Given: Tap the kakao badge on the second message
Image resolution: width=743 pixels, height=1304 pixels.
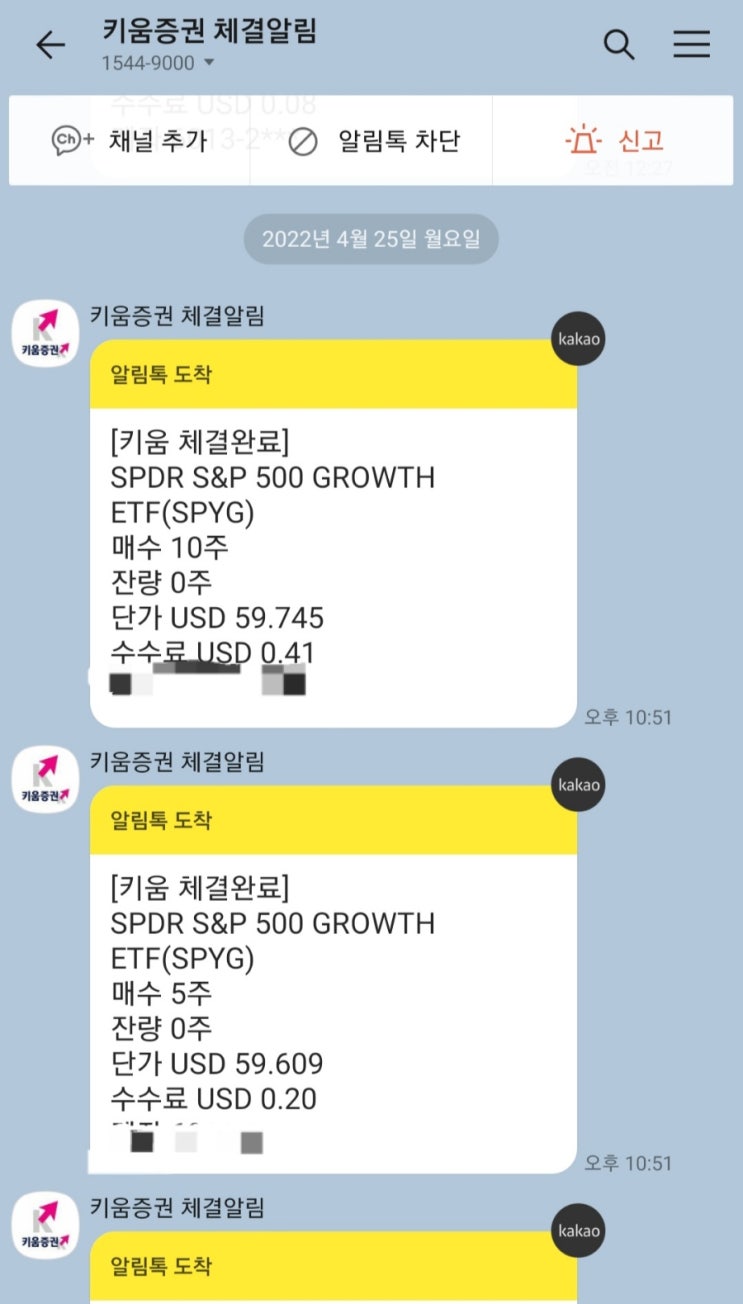Looking at the screenshot, I should [x=577, y=785].
